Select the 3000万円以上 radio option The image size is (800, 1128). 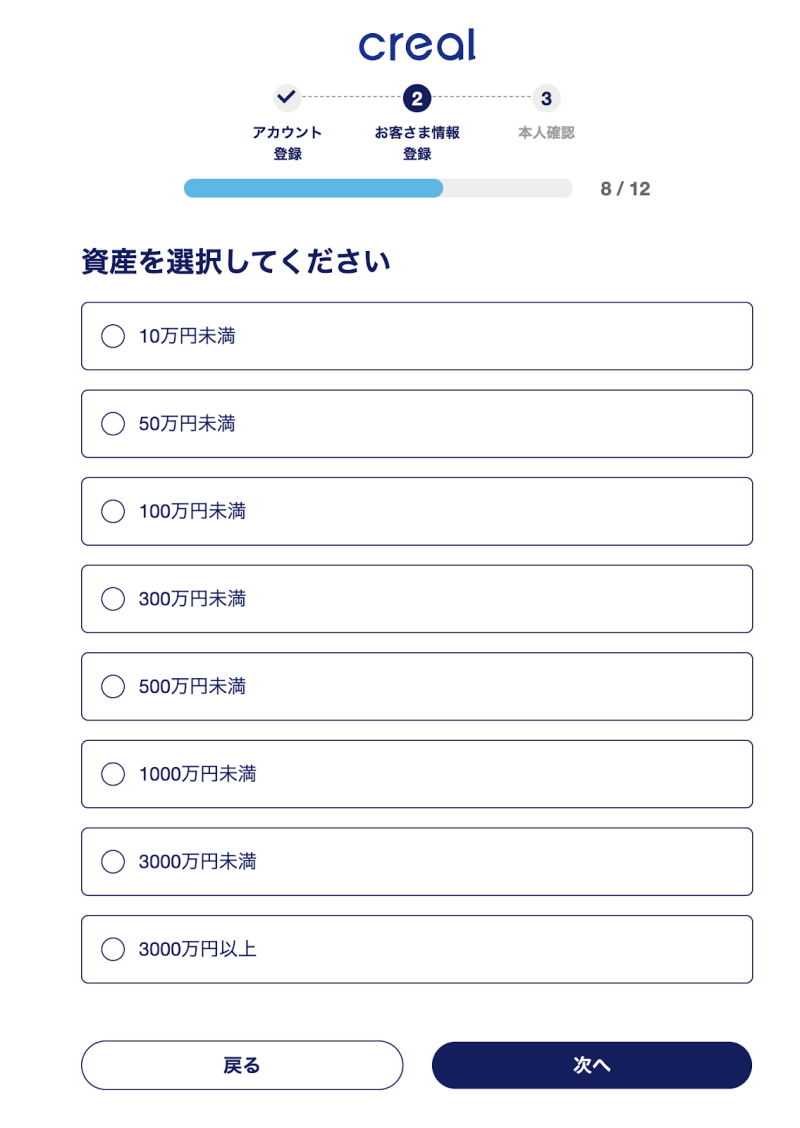[x=113, y=949]
